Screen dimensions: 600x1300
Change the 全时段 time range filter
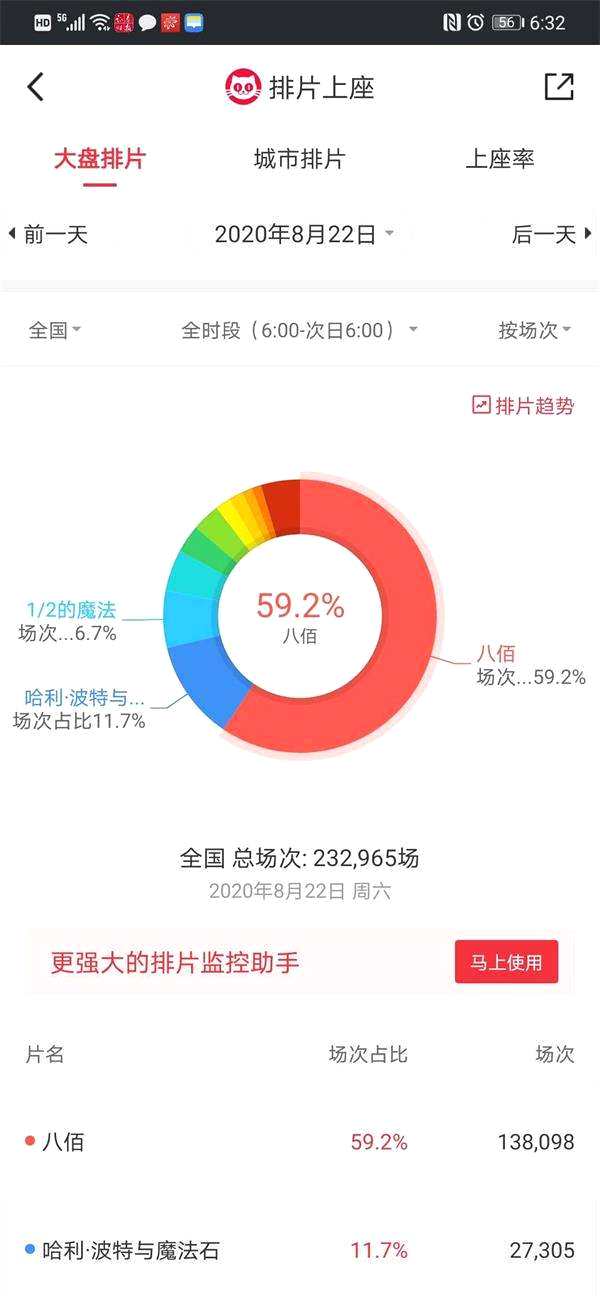(298, 330)
